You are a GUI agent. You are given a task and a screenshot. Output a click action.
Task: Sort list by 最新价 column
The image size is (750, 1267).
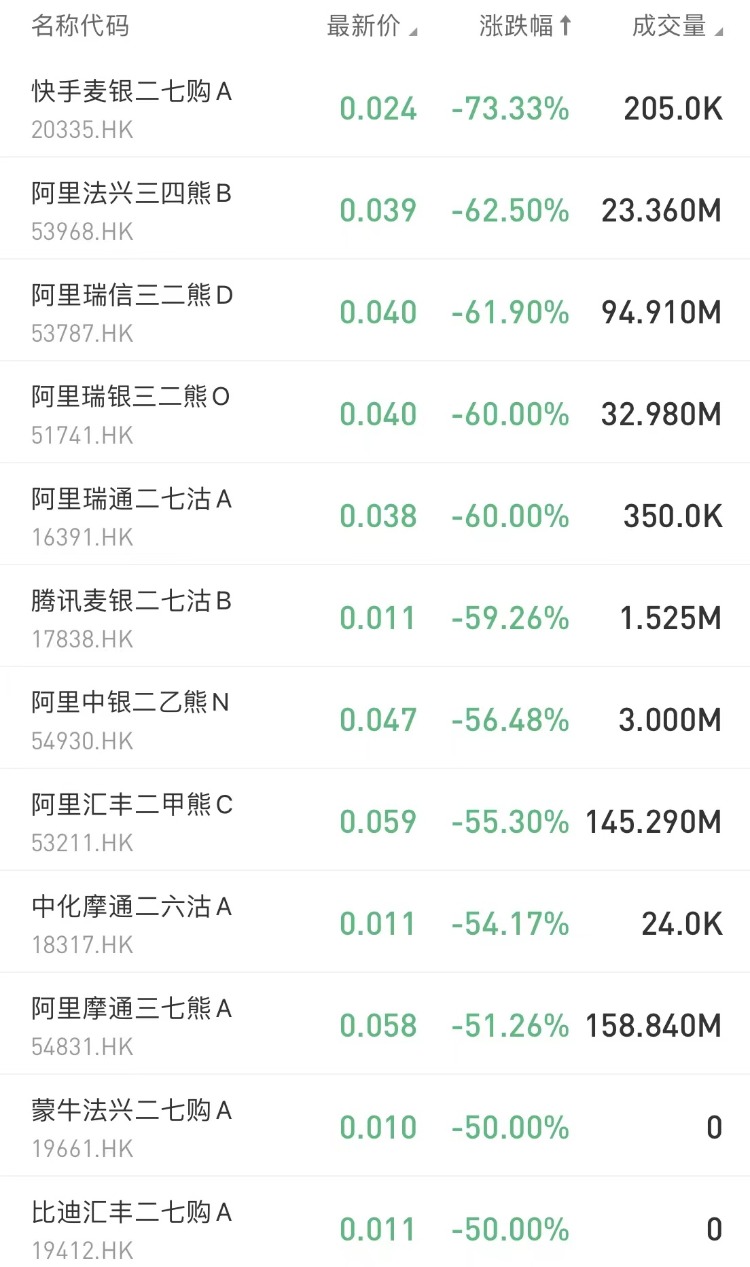click(371, 27)
